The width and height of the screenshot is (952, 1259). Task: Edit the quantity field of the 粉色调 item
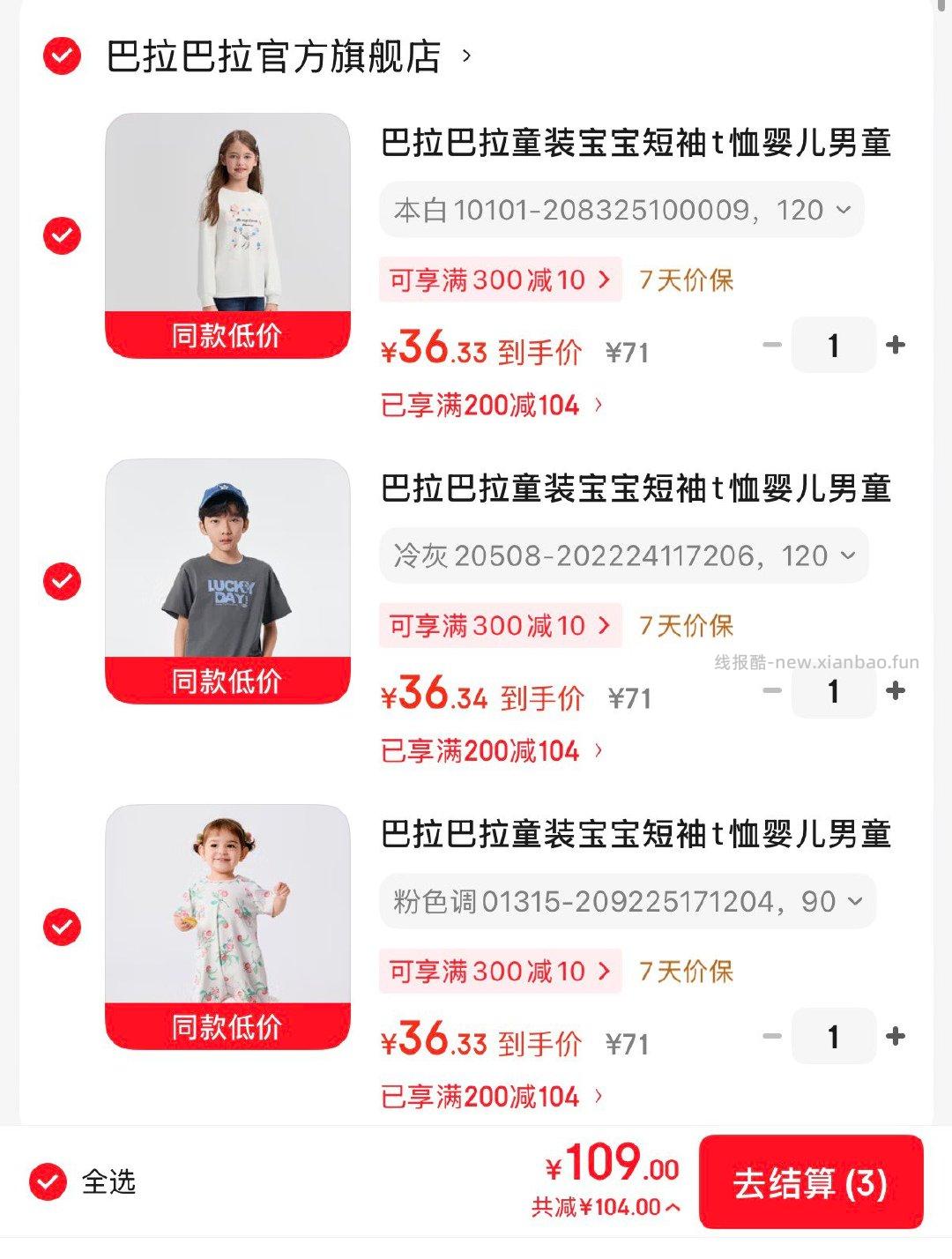[833, 1036]
